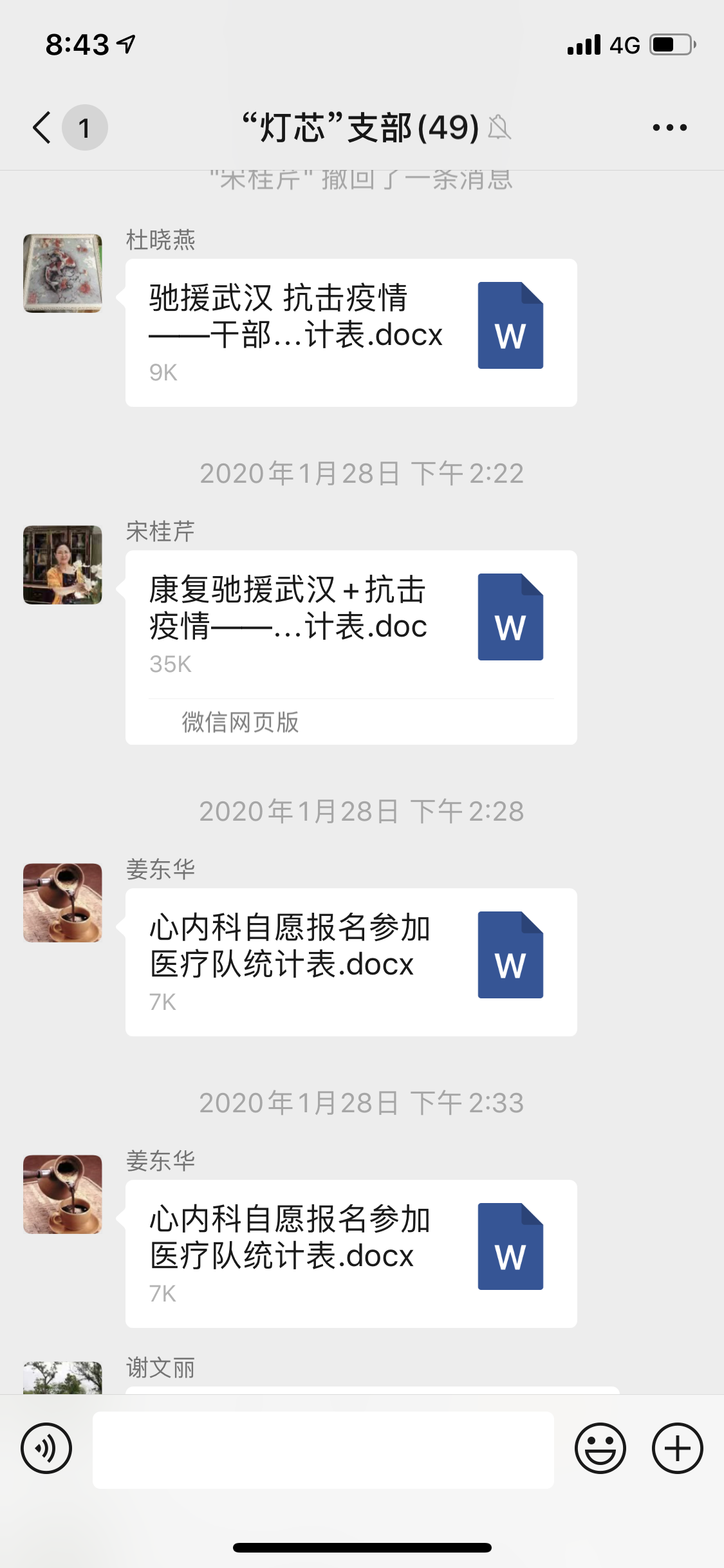724x1568 pixels.
Task: View 杜晓燕's profile avatar
Action: click(62, 274)
